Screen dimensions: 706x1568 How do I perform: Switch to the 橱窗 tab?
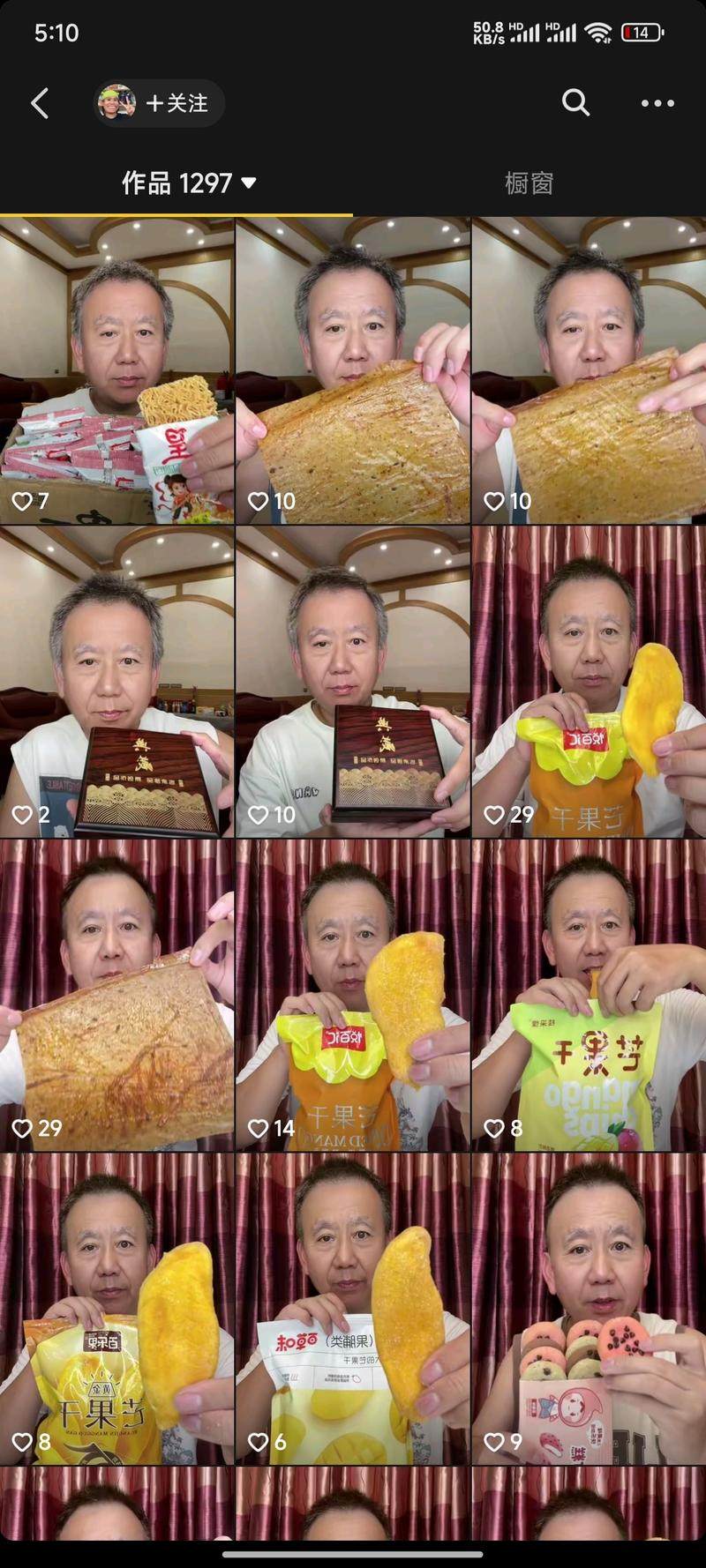[529, 183]
